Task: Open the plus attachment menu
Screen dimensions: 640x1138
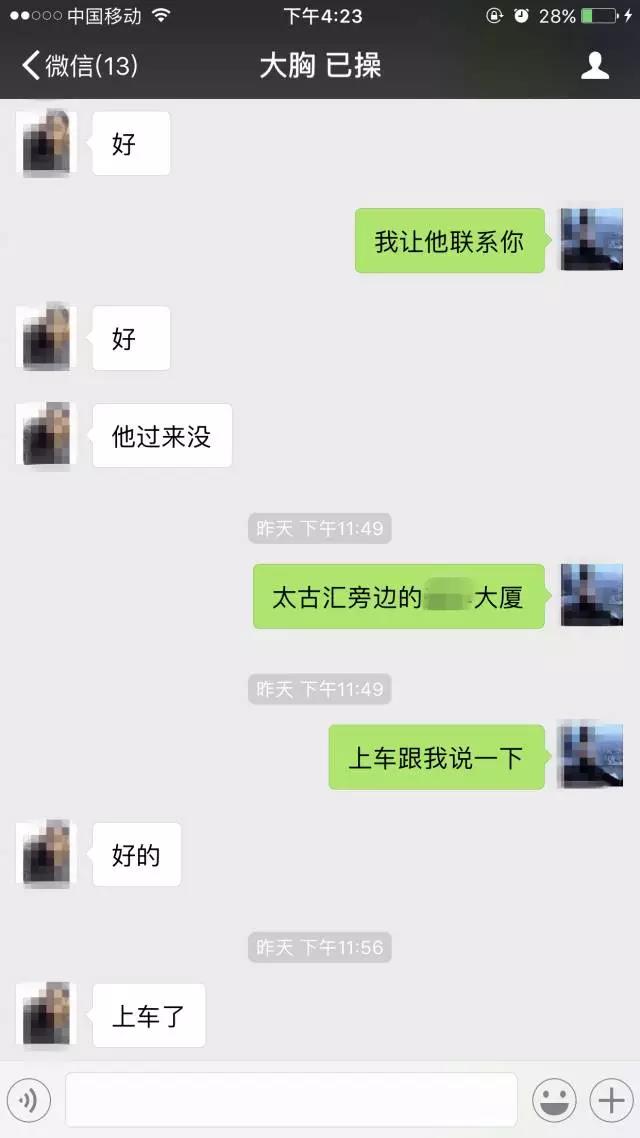Action: tap(609, 1100)
